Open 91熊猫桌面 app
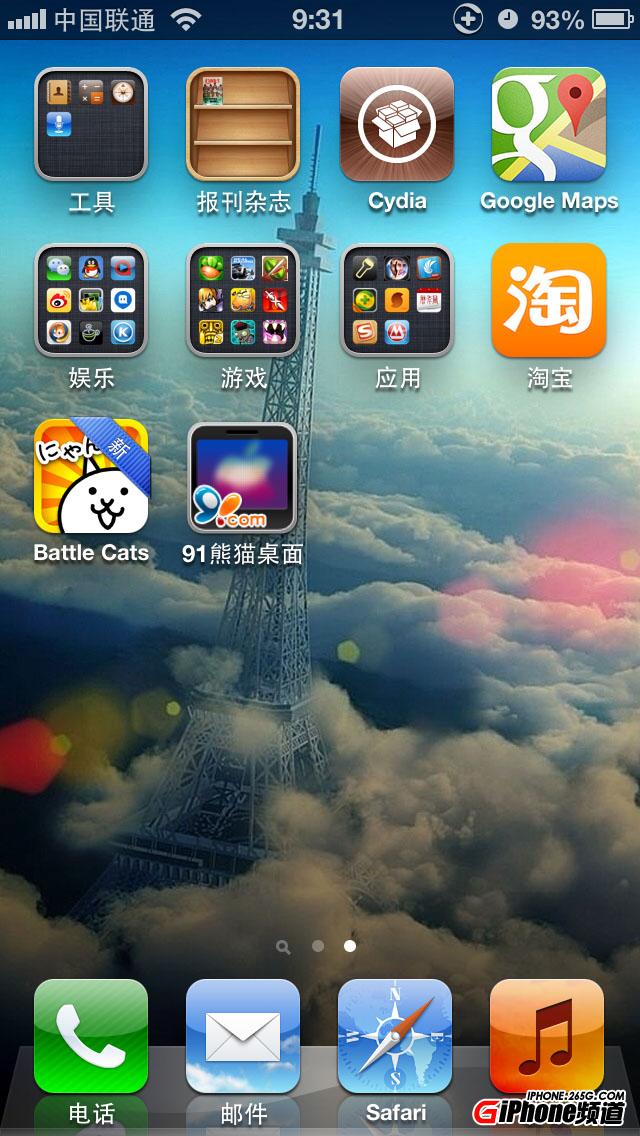640x1136 pixels. click(x=243, y=477)
